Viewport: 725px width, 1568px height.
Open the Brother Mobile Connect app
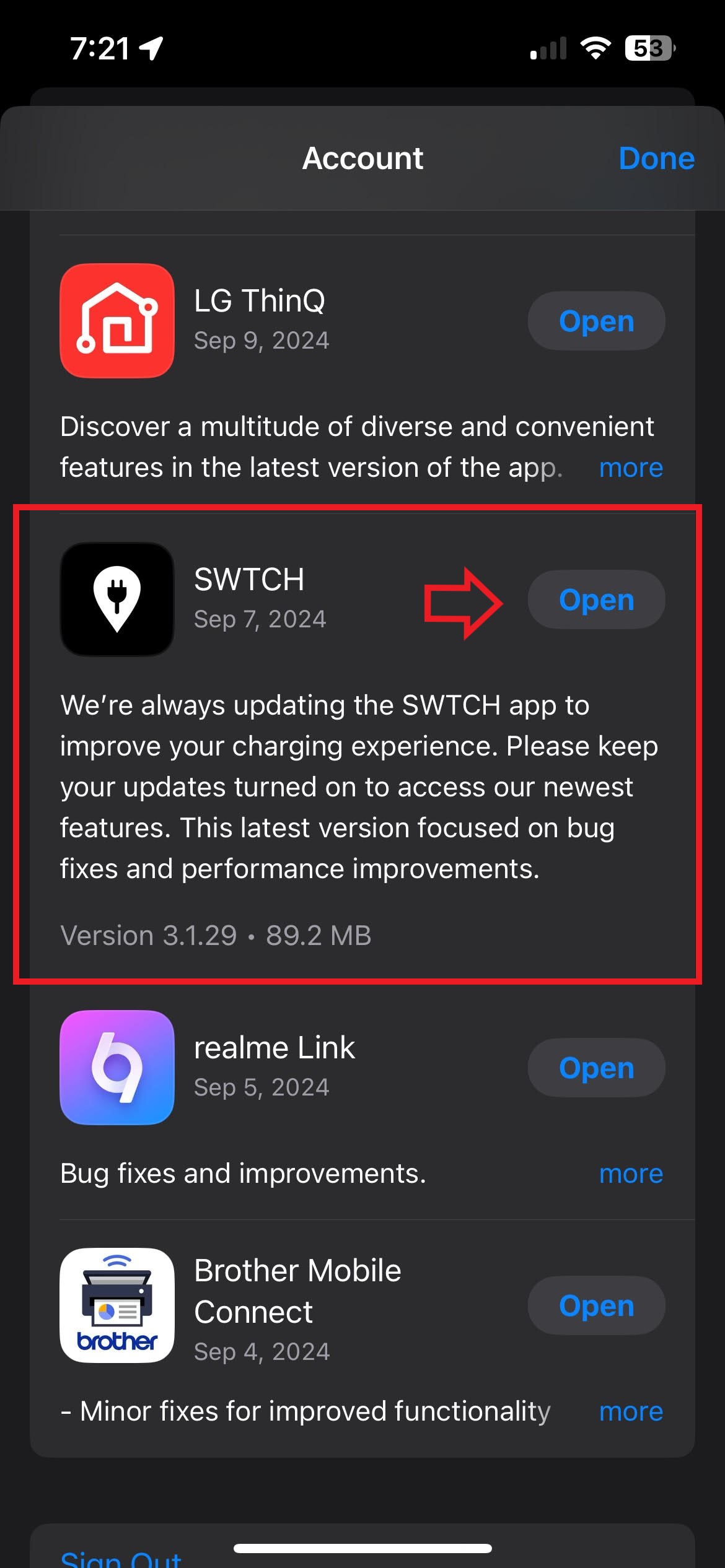point(596,1305)
